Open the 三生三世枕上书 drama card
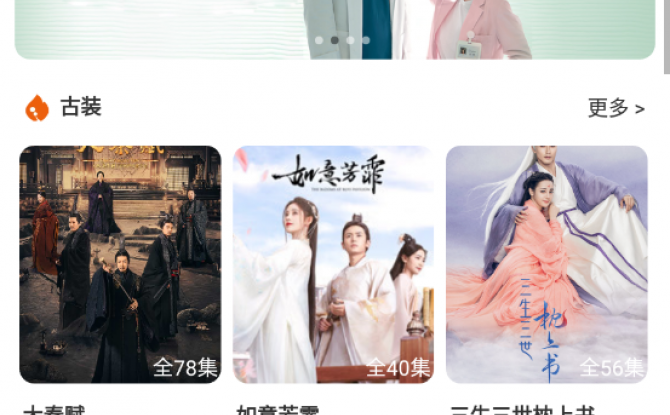 [546, 265]
